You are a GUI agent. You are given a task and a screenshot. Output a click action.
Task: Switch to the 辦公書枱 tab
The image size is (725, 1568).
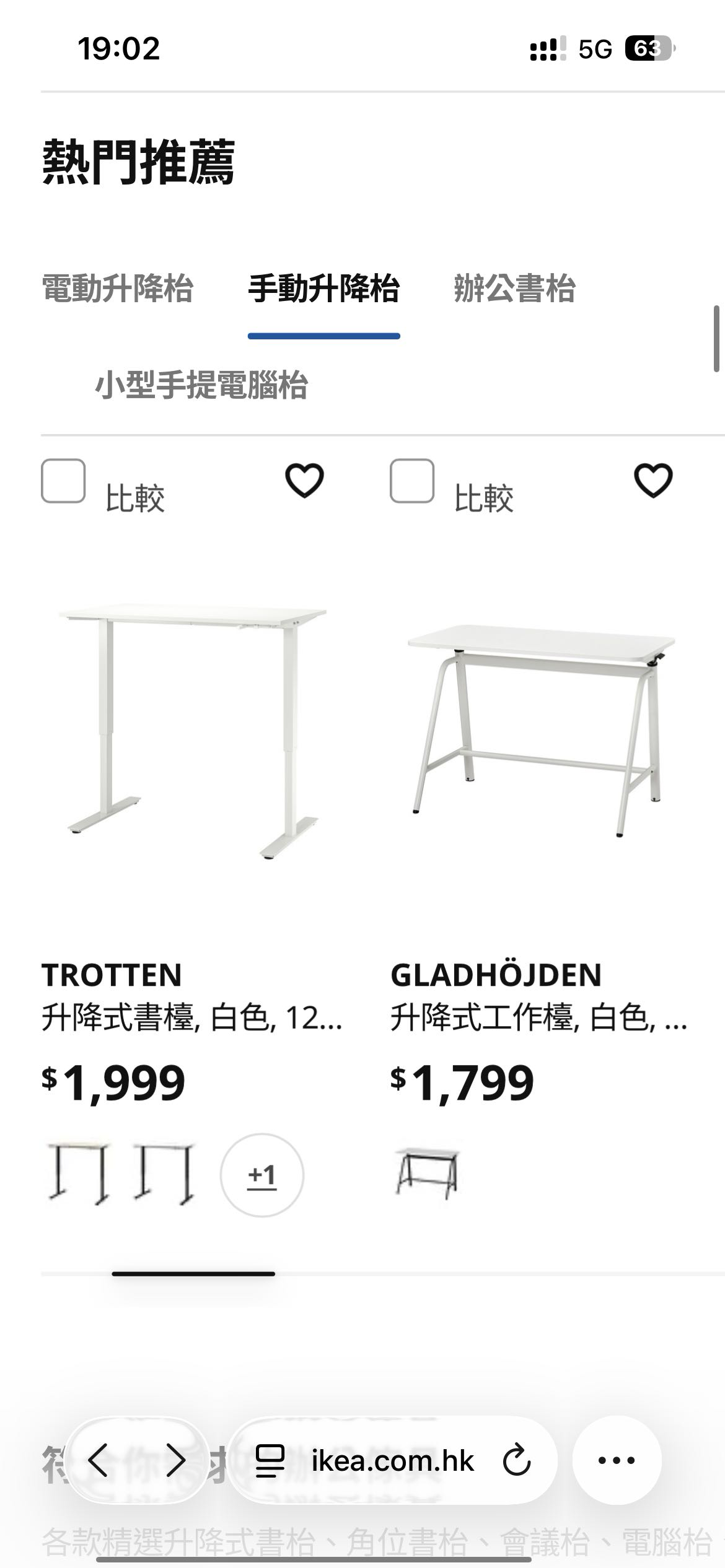[x=516, y=289]
